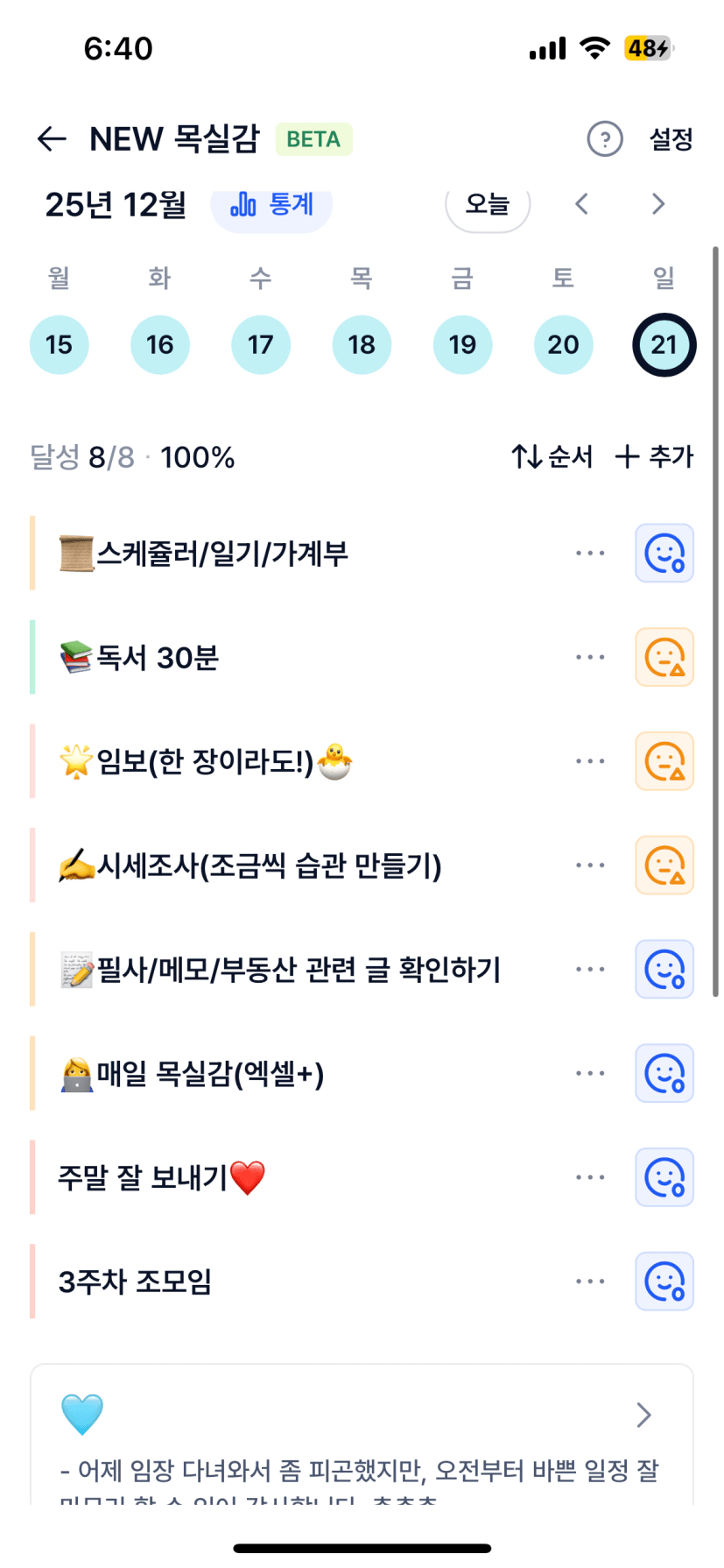The image size is (724, 1568).
Task: Tap the status face for 주말 잘 보내기
Action: 664,1178
